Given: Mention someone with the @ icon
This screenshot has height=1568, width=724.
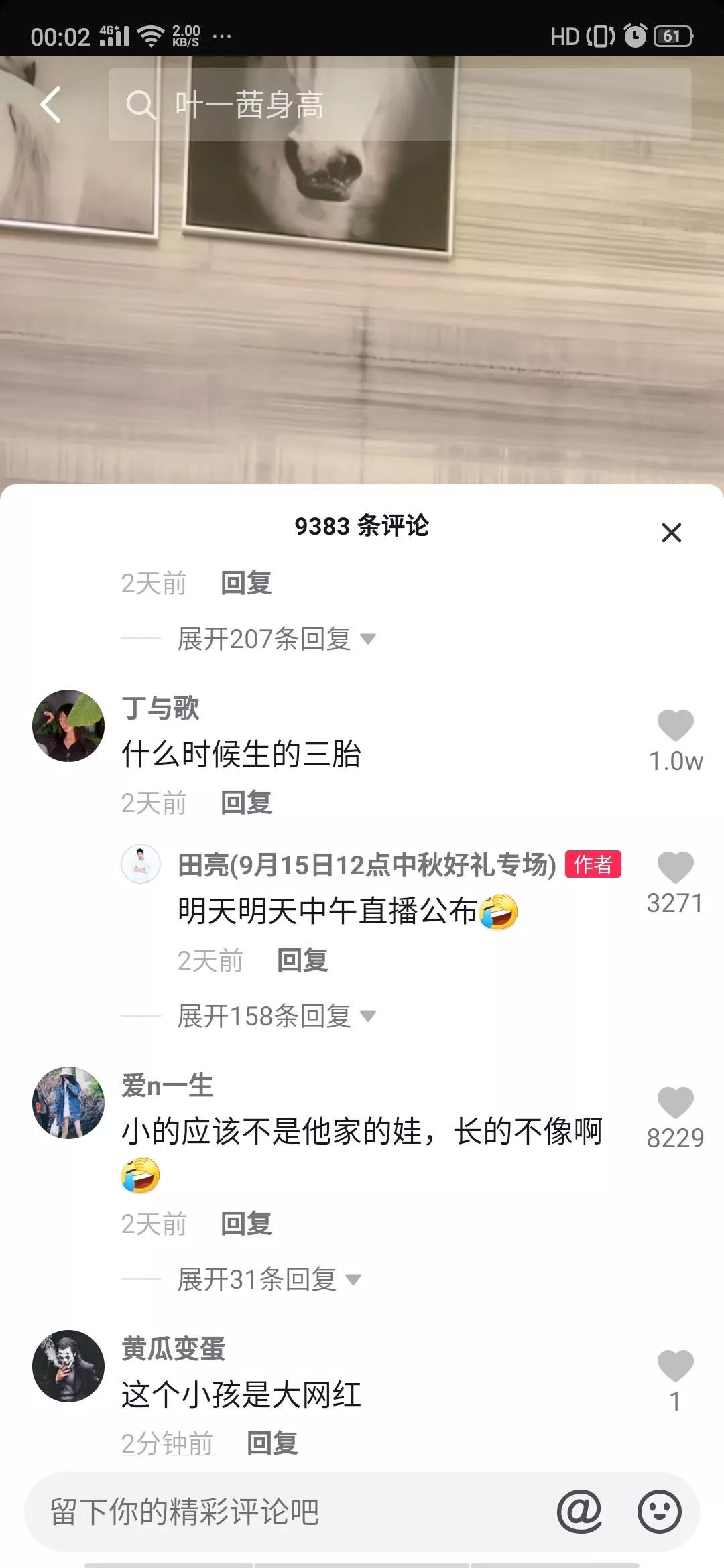Looking at the screenshot, I should point(579,1512).
